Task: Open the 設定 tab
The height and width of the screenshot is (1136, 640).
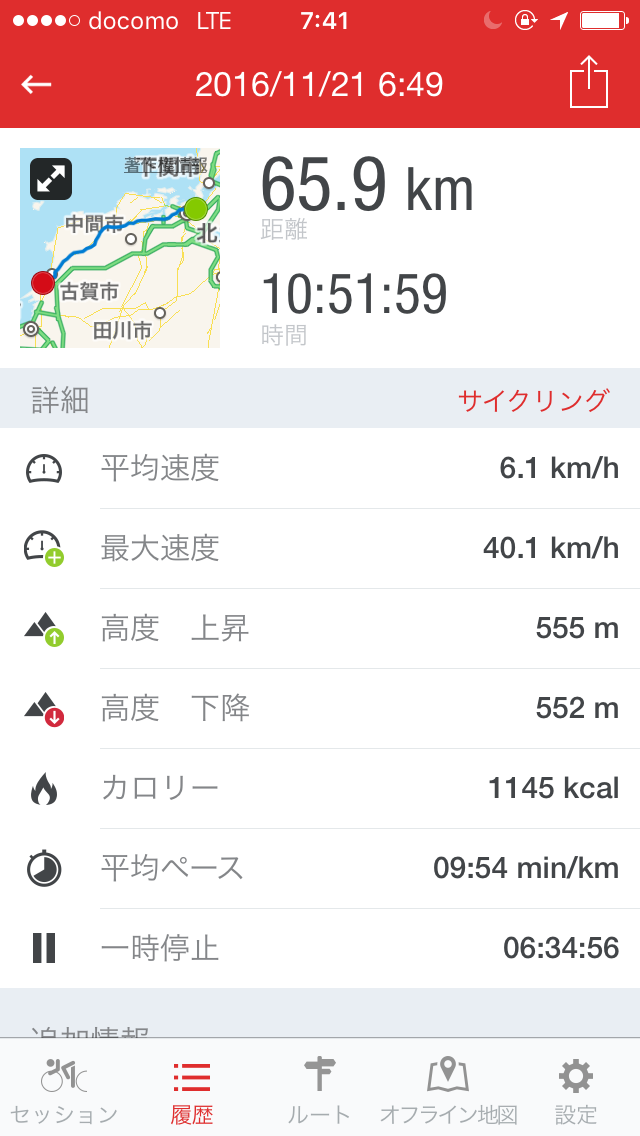Action: [x=576, y=1090]
